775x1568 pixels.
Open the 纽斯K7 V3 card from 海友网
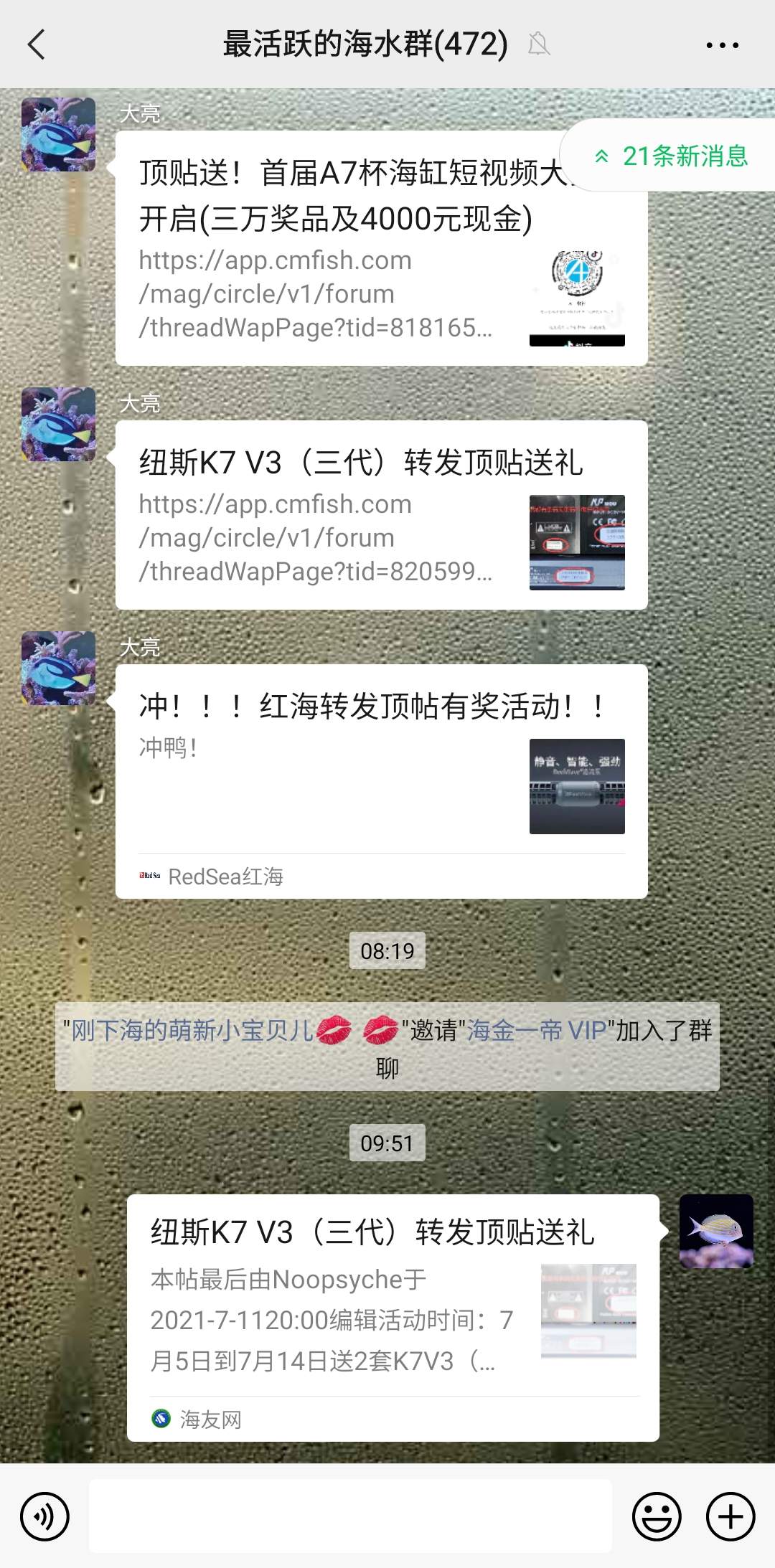coord(393,1317)
